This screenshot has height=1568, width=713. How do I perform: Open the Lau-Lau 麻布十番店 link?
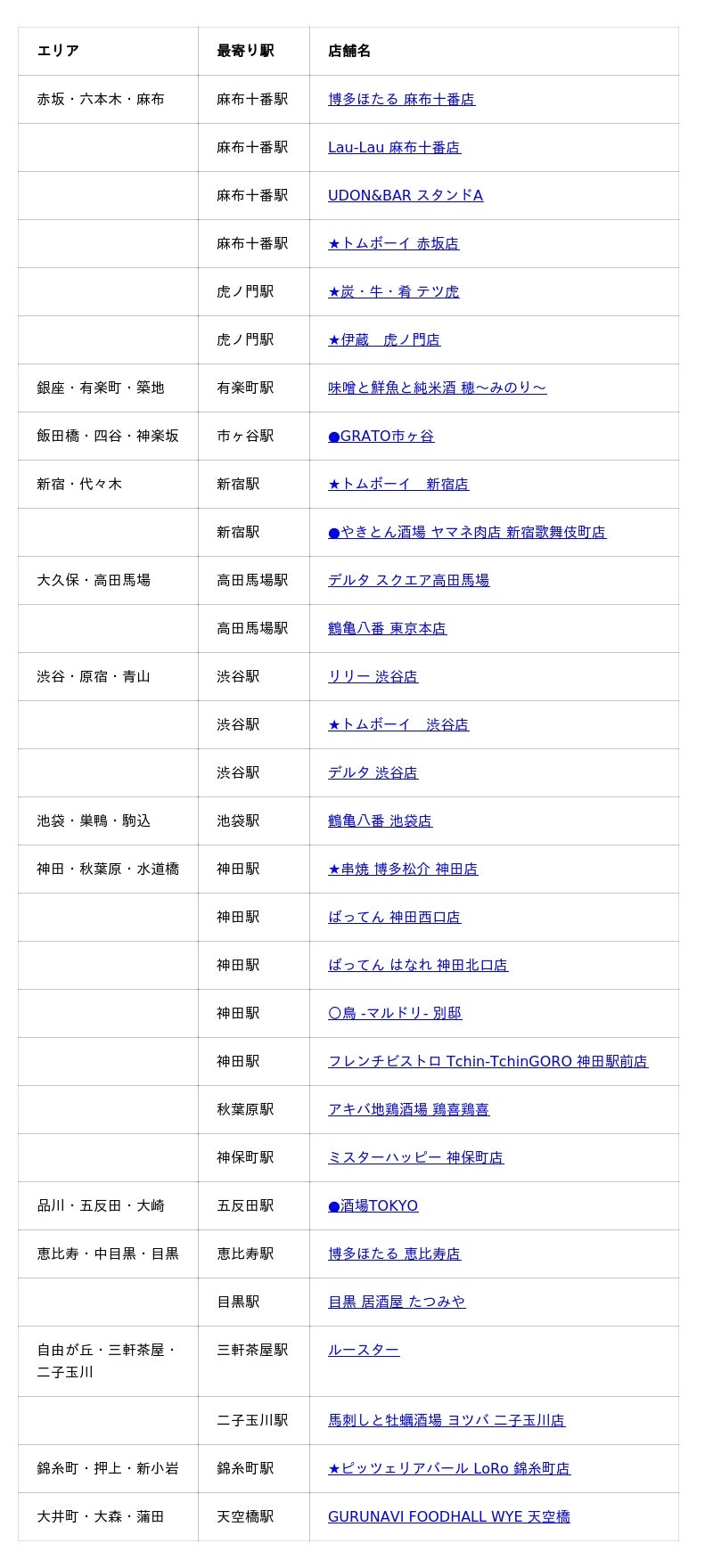[394, 148]
